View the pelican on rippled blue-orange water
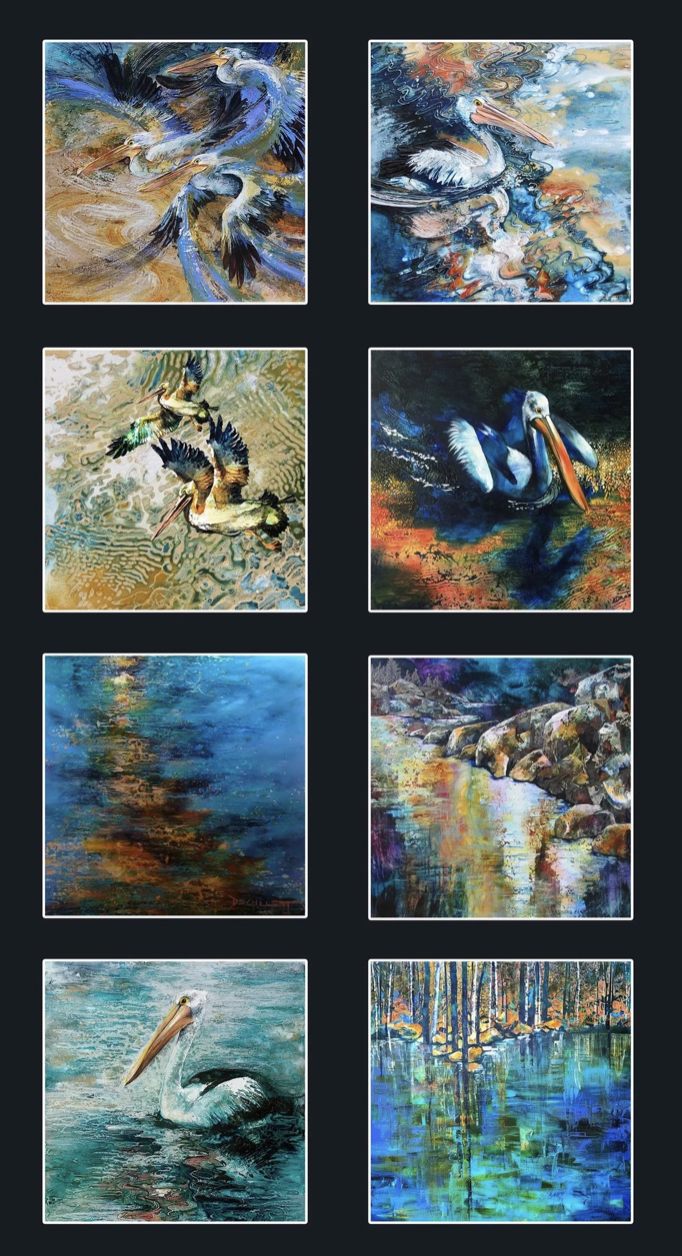 500,172
